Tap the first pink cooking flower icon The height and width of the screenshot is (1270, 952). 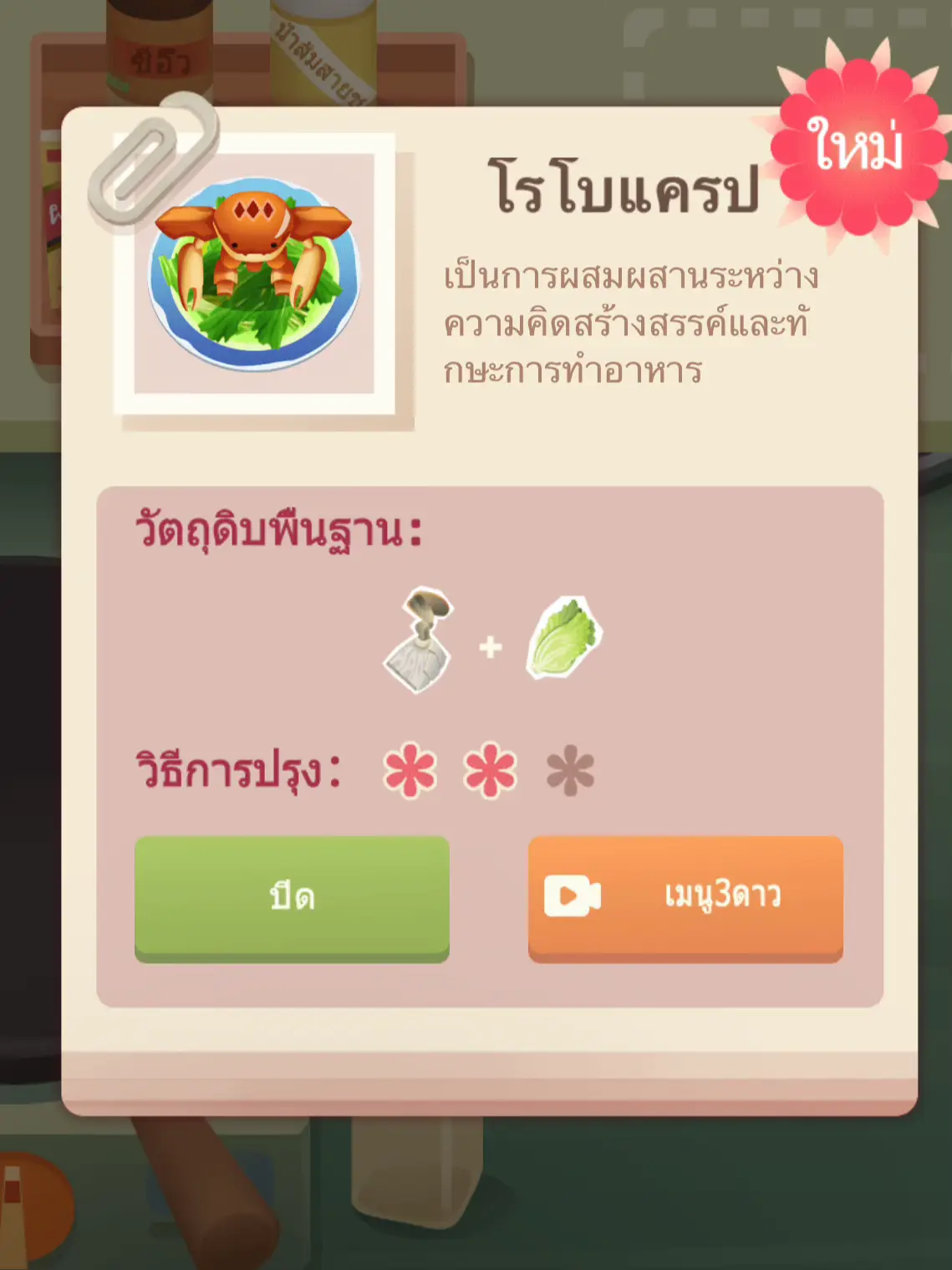[410, 773]
